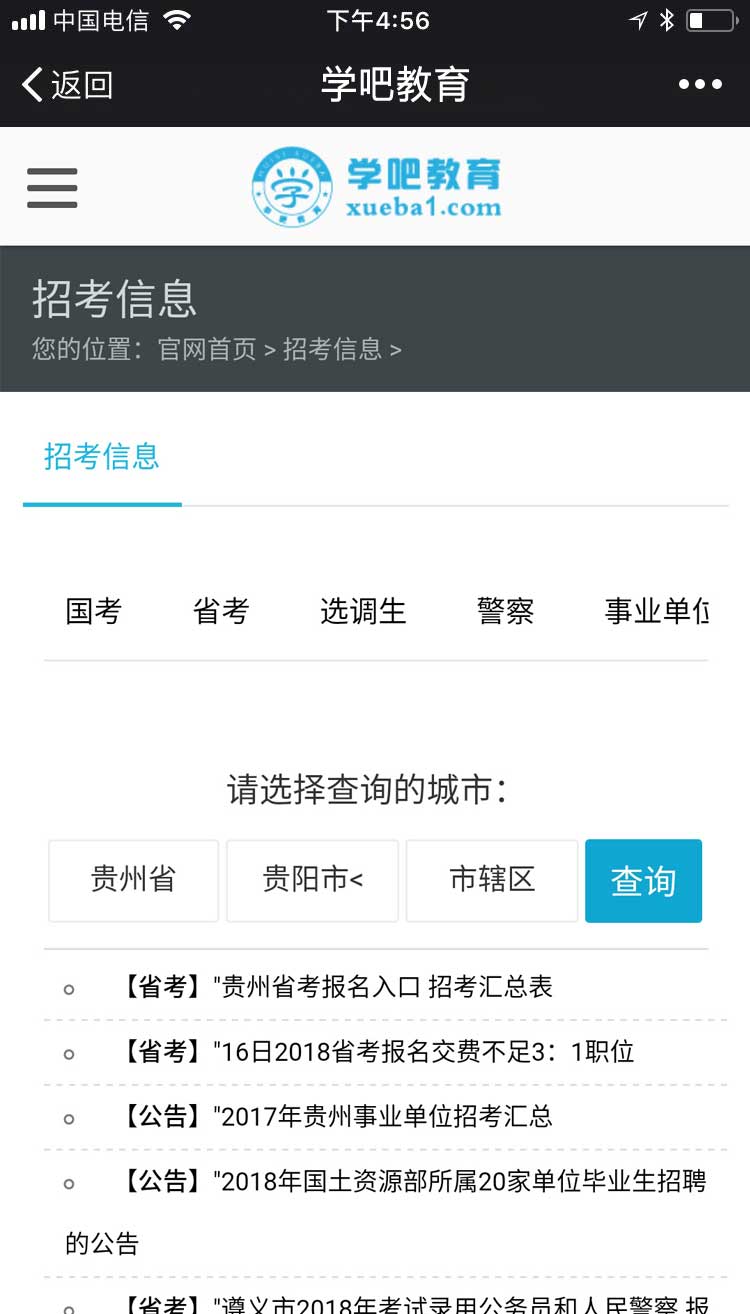This screenshot has height=1314, width=750.
Task: Select the 招考信息 section tab
Action: pos(102,457)
